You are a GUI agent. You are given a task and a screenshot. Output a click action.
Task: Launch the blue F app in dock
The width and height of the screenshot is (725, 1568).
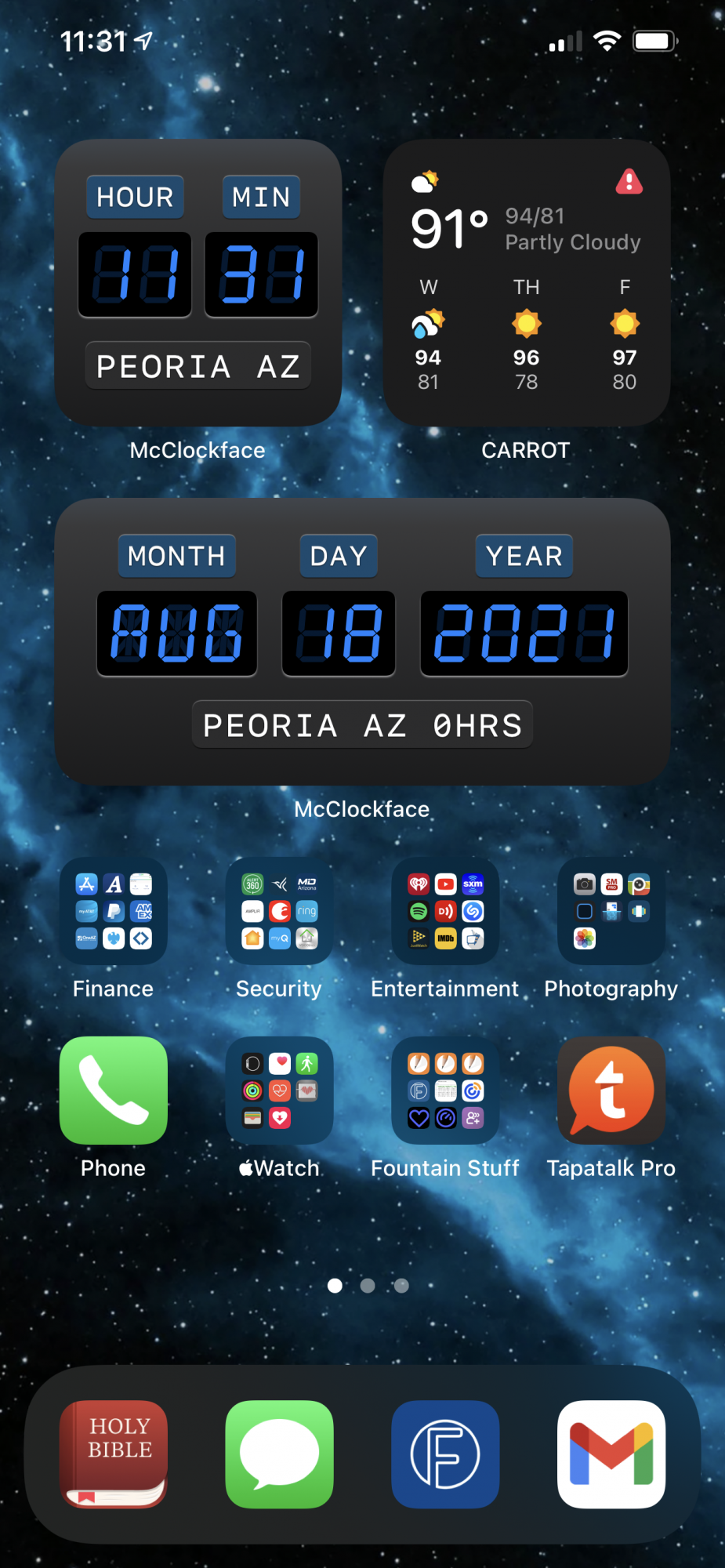click(445, 1454)
